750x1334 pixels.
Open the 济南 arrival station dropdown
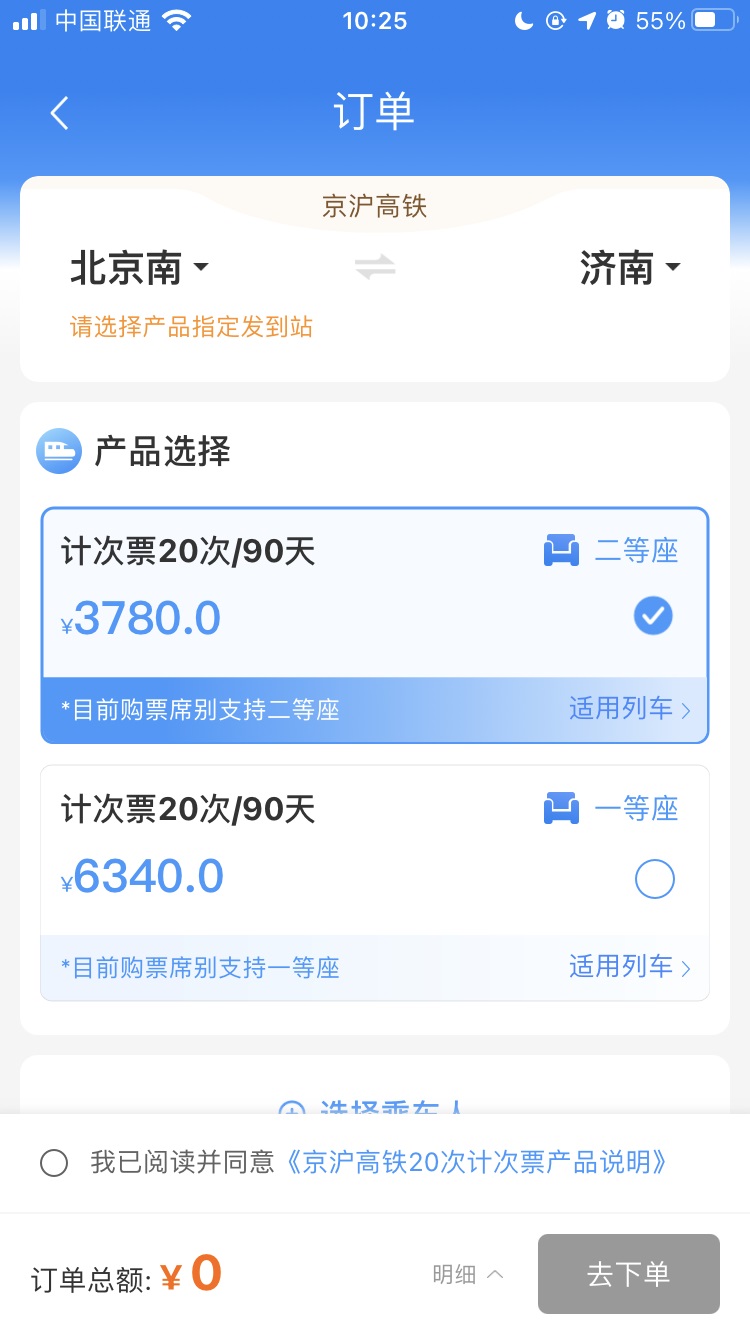pos(629,268)
